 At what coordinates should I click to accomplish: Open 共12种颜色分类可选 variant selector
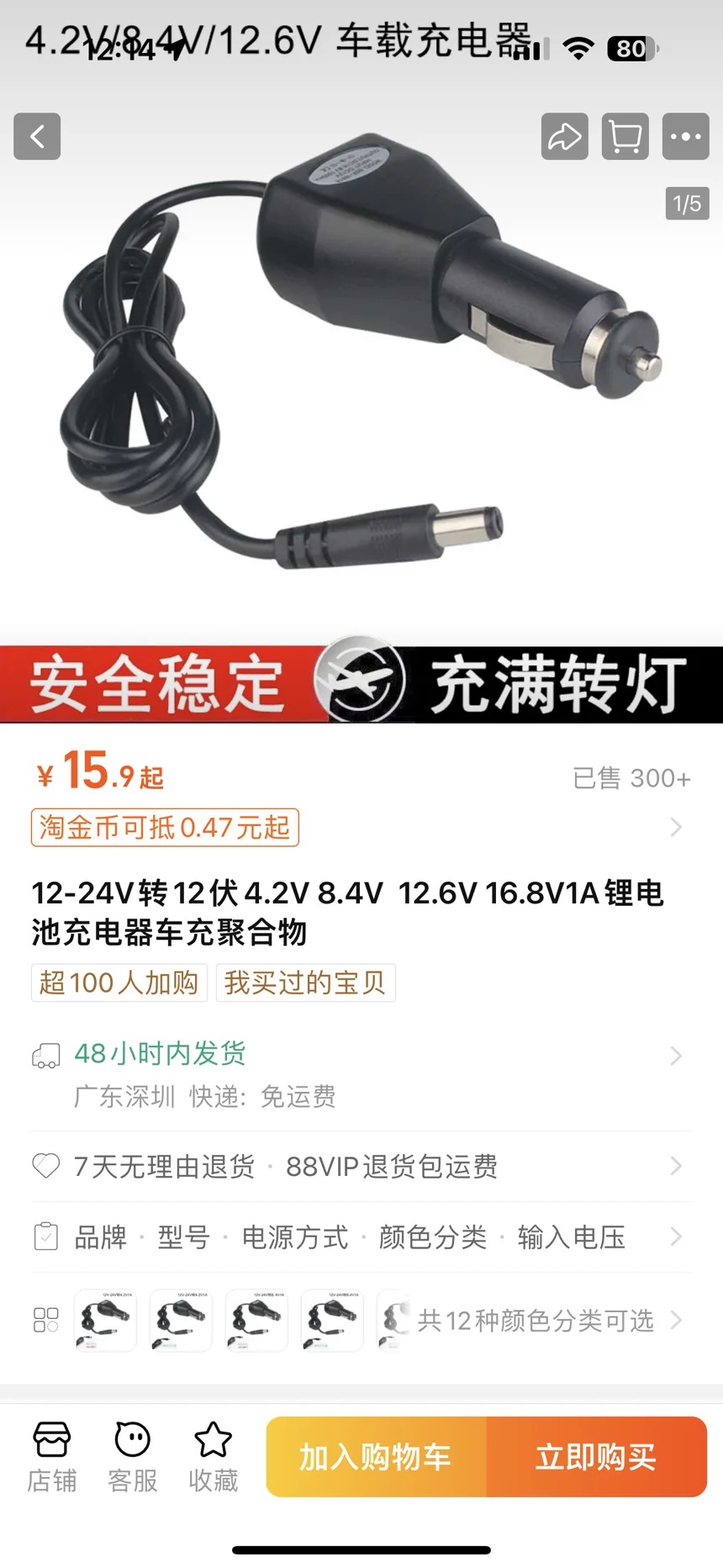point(536,1321)
